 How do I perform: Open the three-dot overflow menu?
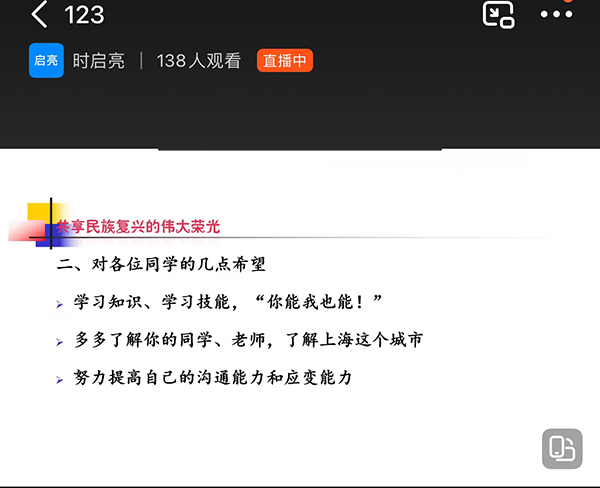click(556, 15)
